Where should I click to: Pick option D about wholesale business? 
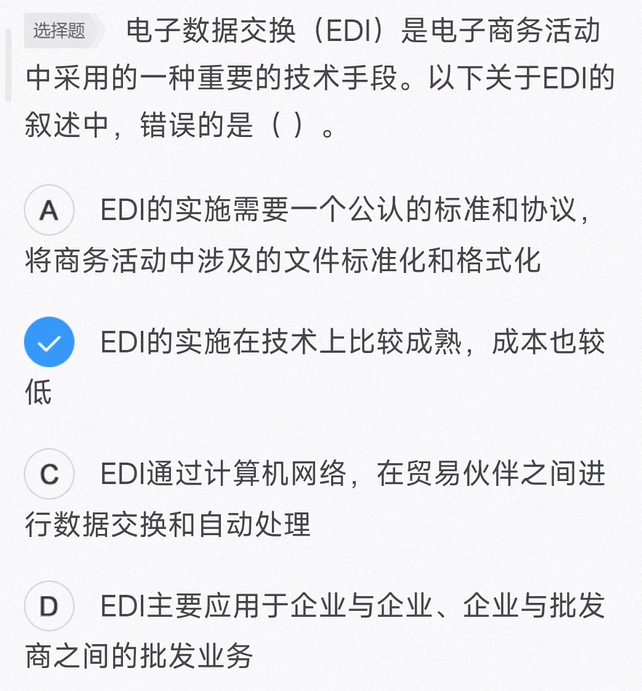pos(49,607)
